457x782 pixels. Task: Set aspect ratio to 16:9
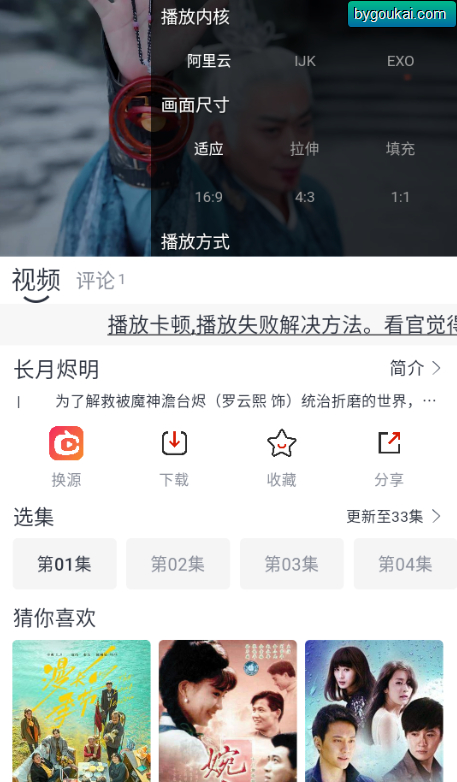coord(209,197)
